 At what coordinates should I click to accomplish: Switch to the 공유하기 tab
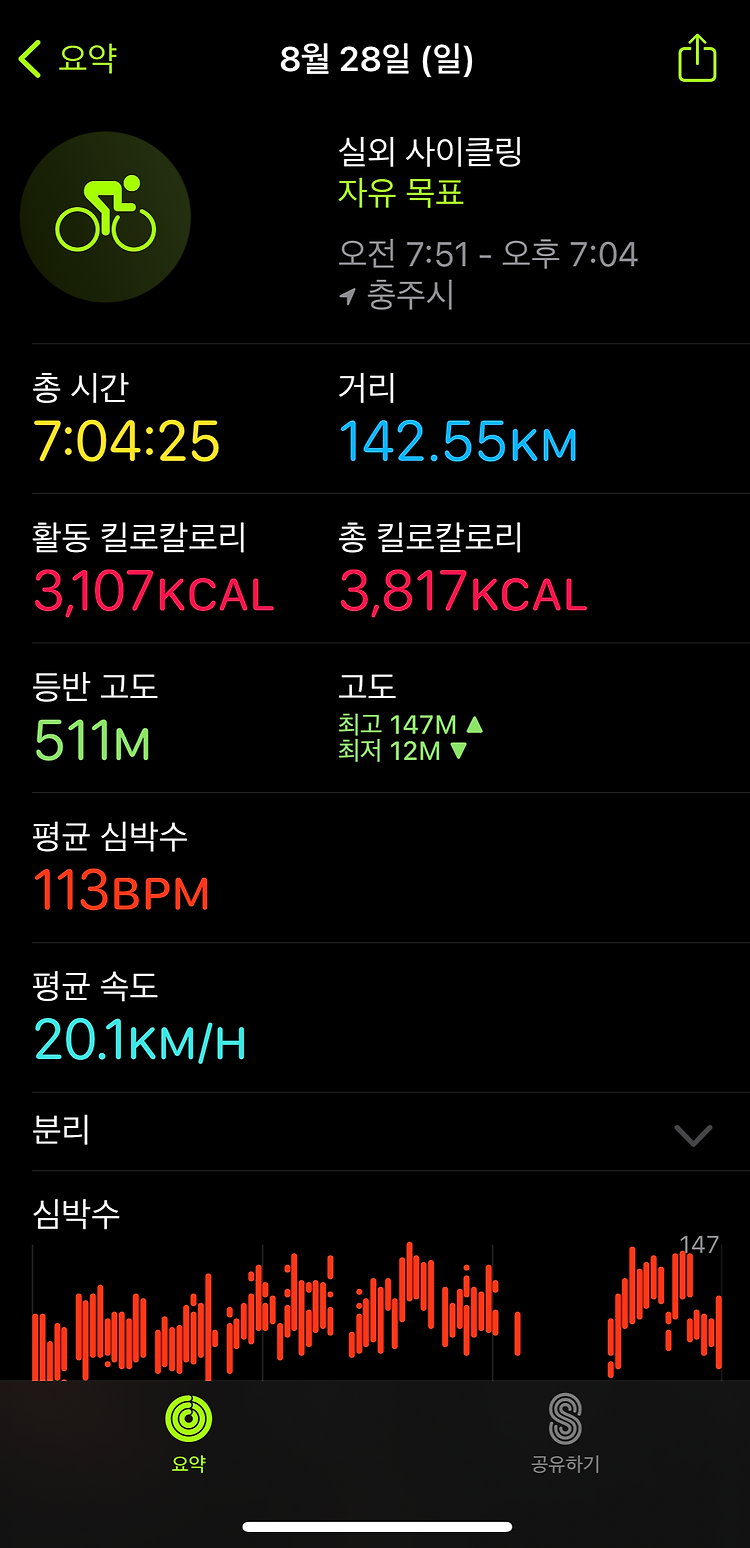[x=565, y=1433]
